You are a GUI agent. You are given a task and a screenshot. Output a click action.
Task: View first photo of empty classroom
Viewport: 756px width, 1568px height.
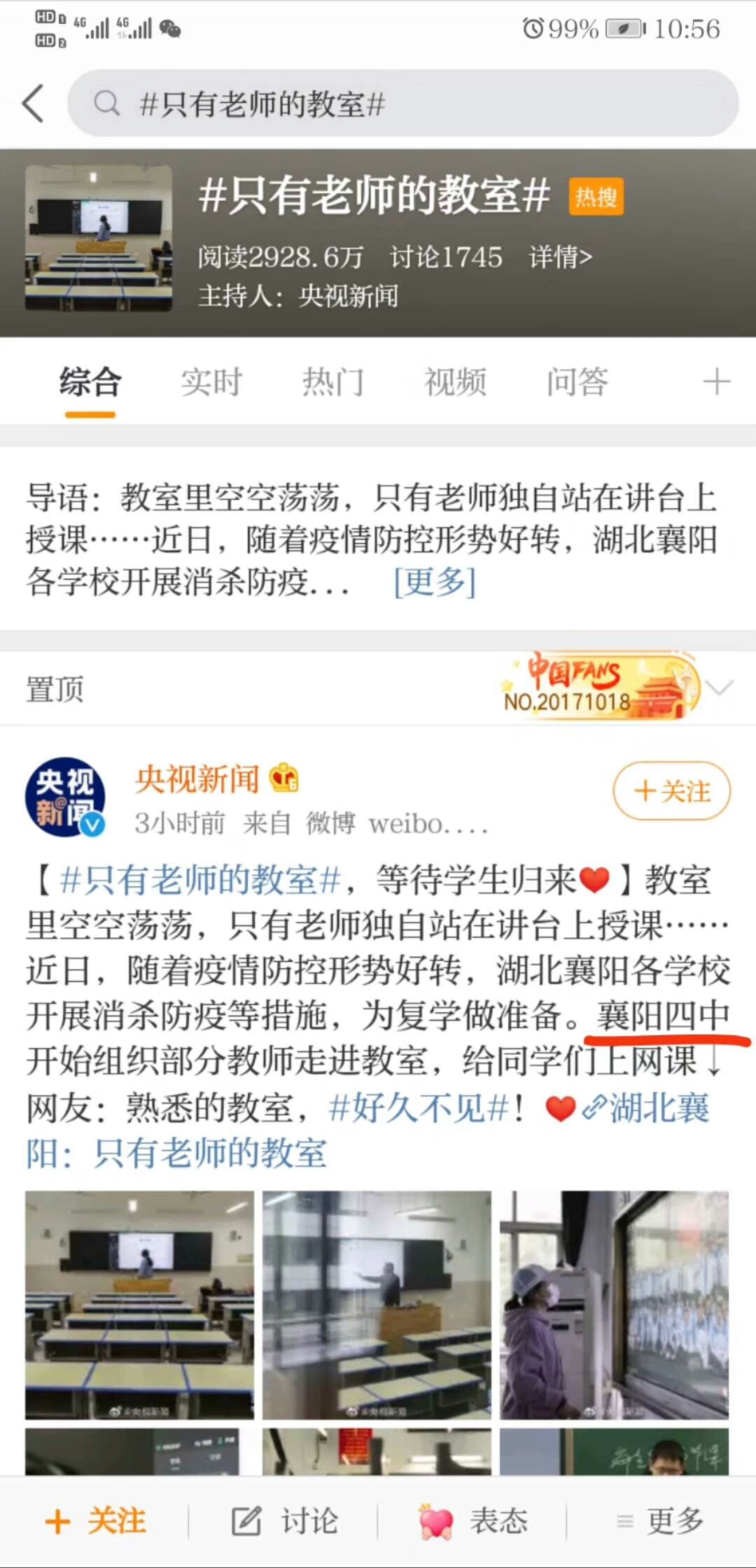click(x=139, y=1305)
